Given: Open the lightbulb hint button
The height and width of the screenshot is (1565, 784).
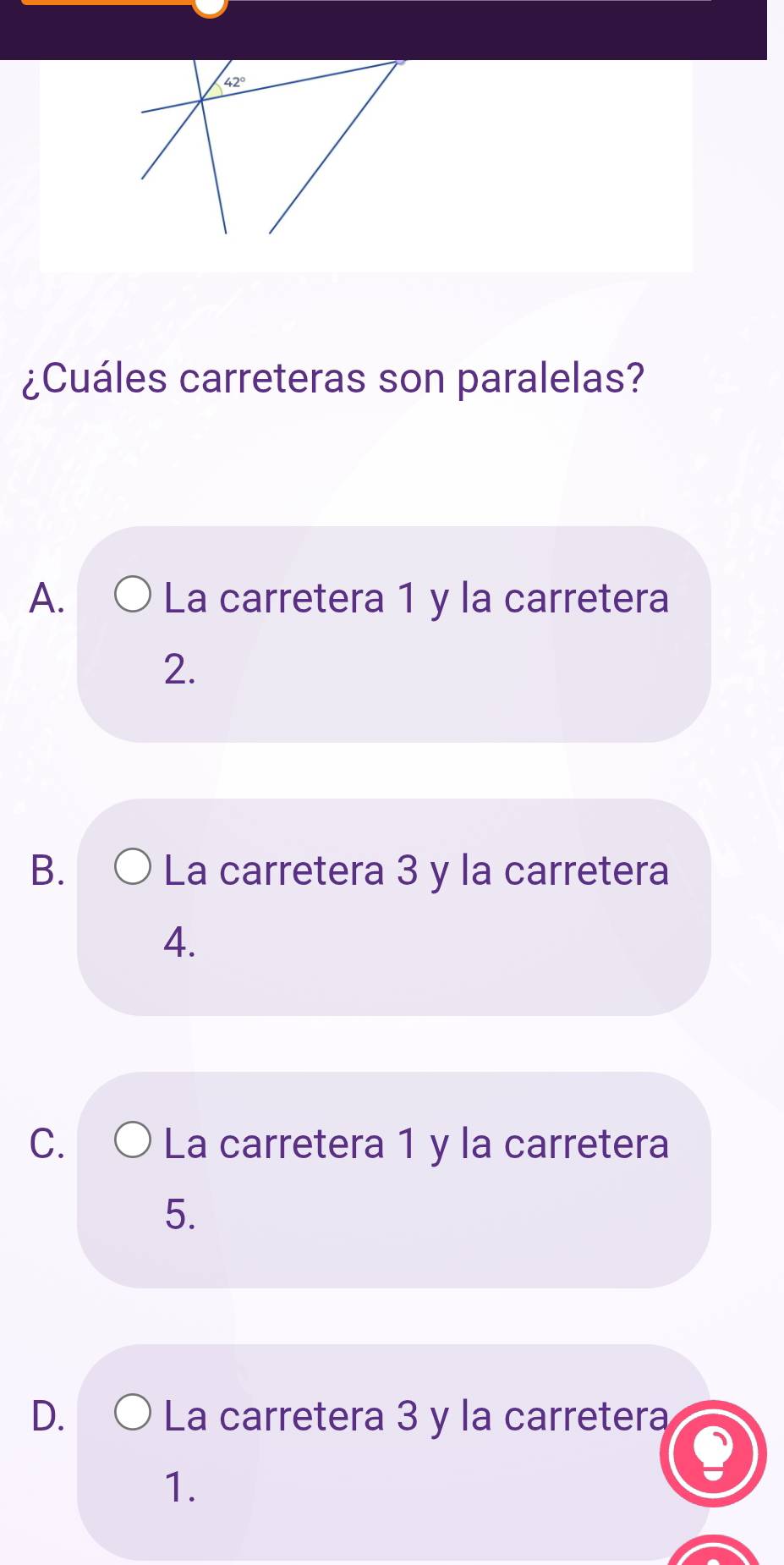Looking at the screenshot, I should pyautogui.click(x=713, y=1453).
